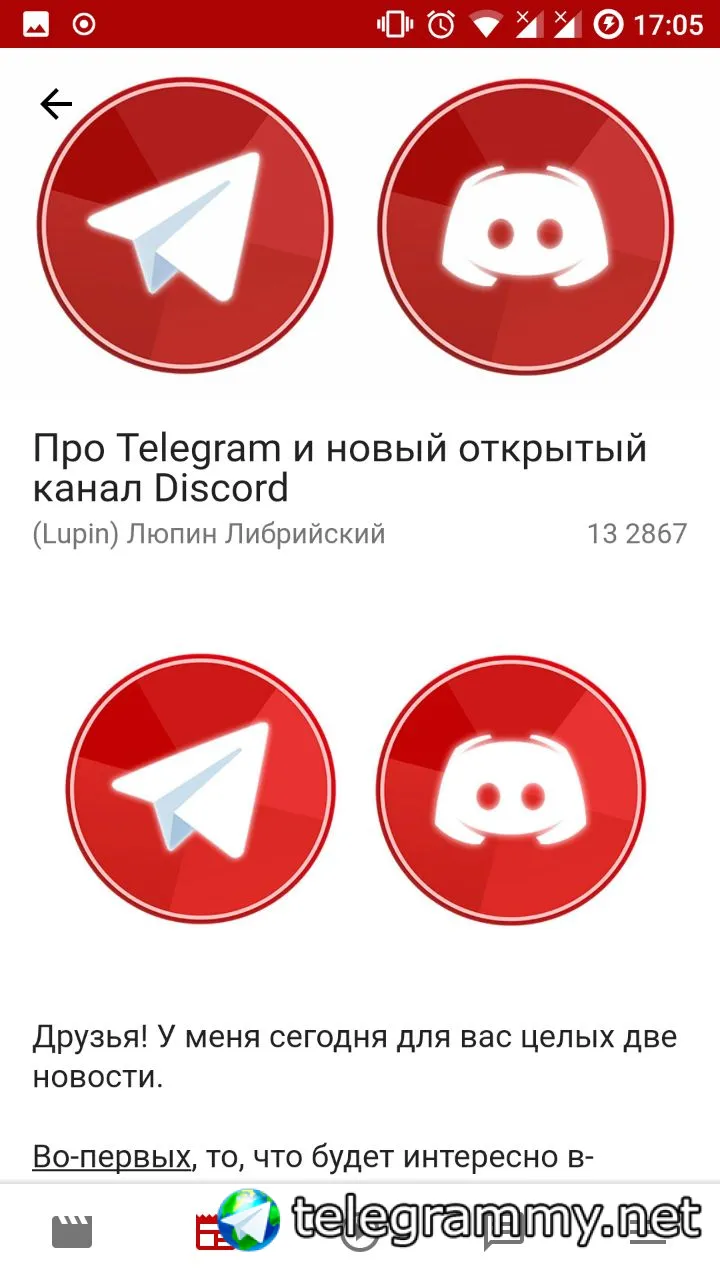
Task: Open the red news calendar tab
Action: point(212,1233)
